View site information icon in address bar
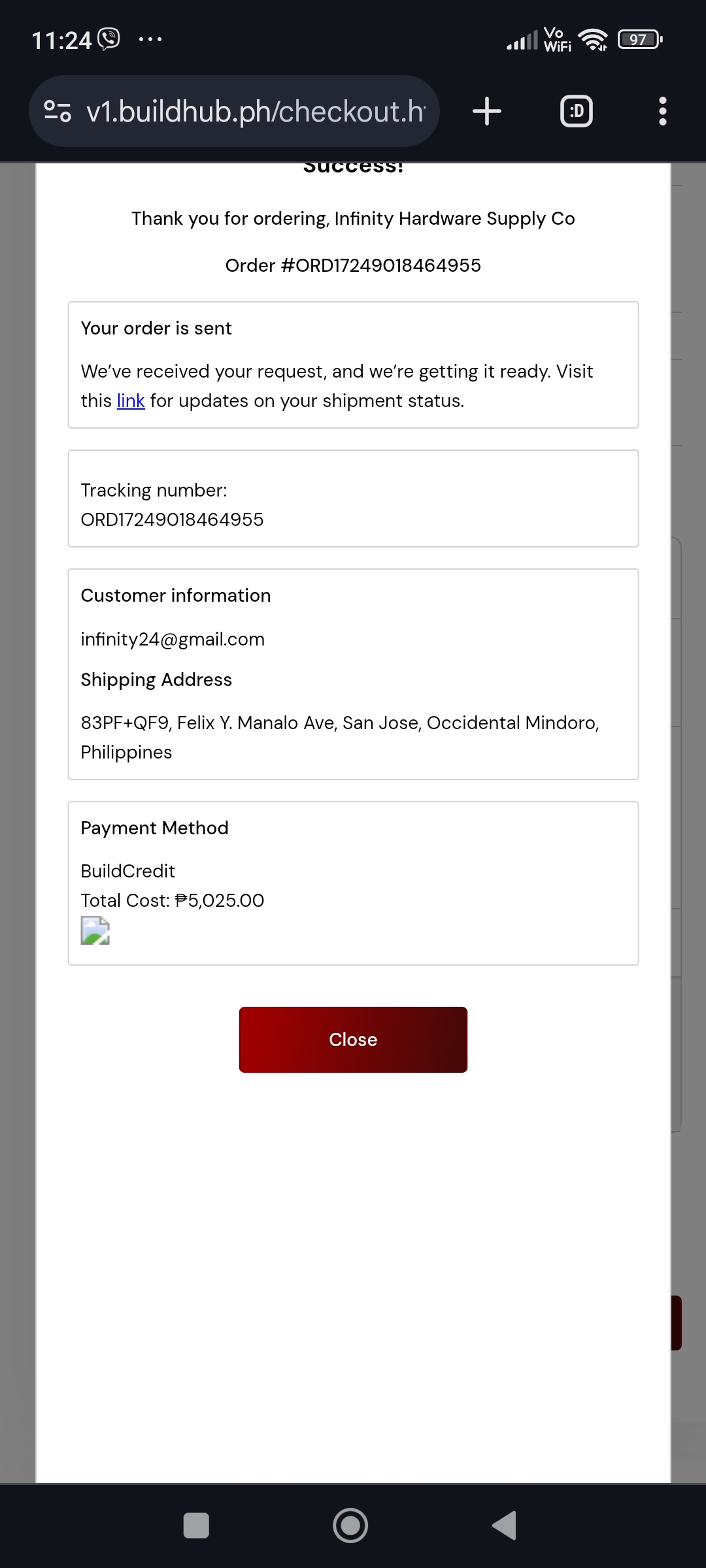The height and width of the screenshot is (1568, 706). tap(58, 111)
